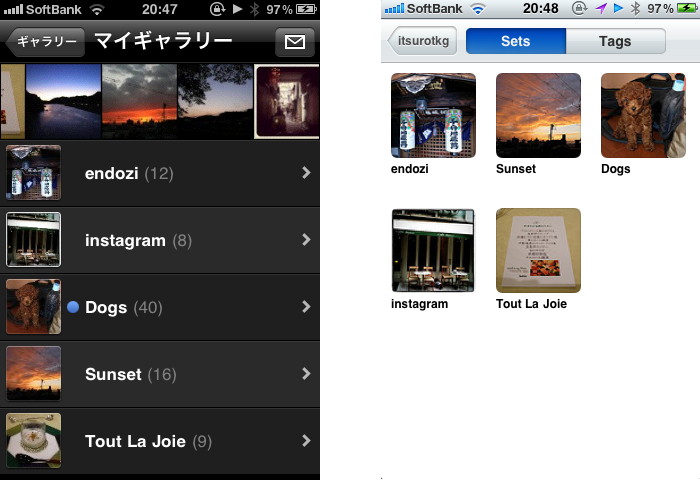Select the Sets segment

click(516, 42)
